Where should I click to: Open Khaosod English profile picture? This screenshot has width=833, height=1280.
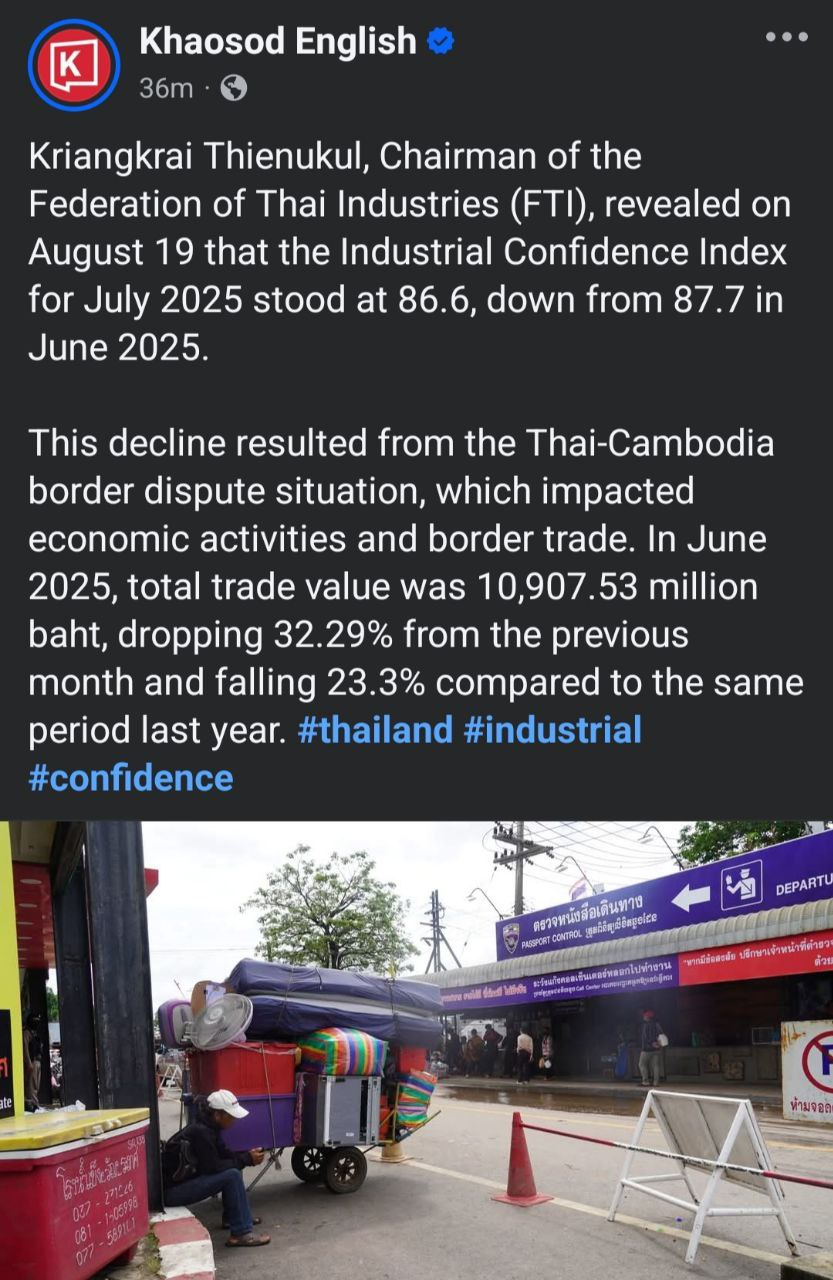[73, 65]
